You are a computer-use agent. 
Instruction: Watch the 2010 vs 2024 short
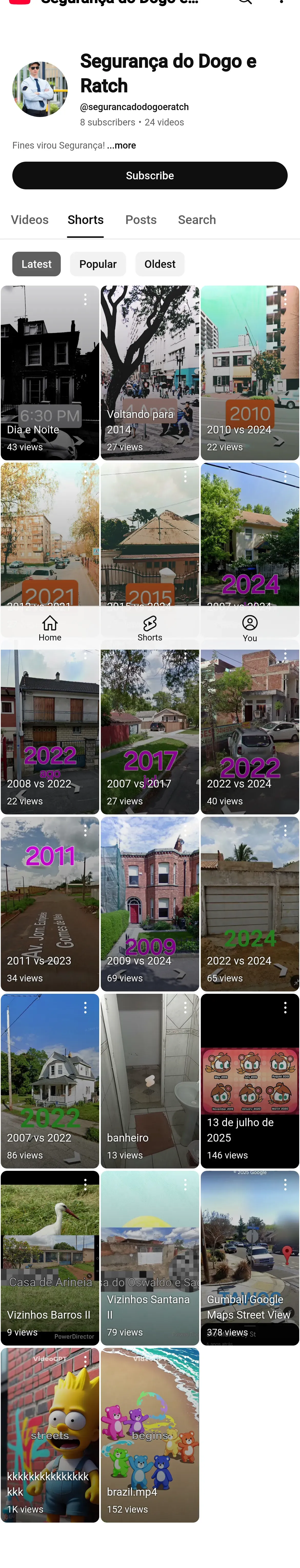250,373
